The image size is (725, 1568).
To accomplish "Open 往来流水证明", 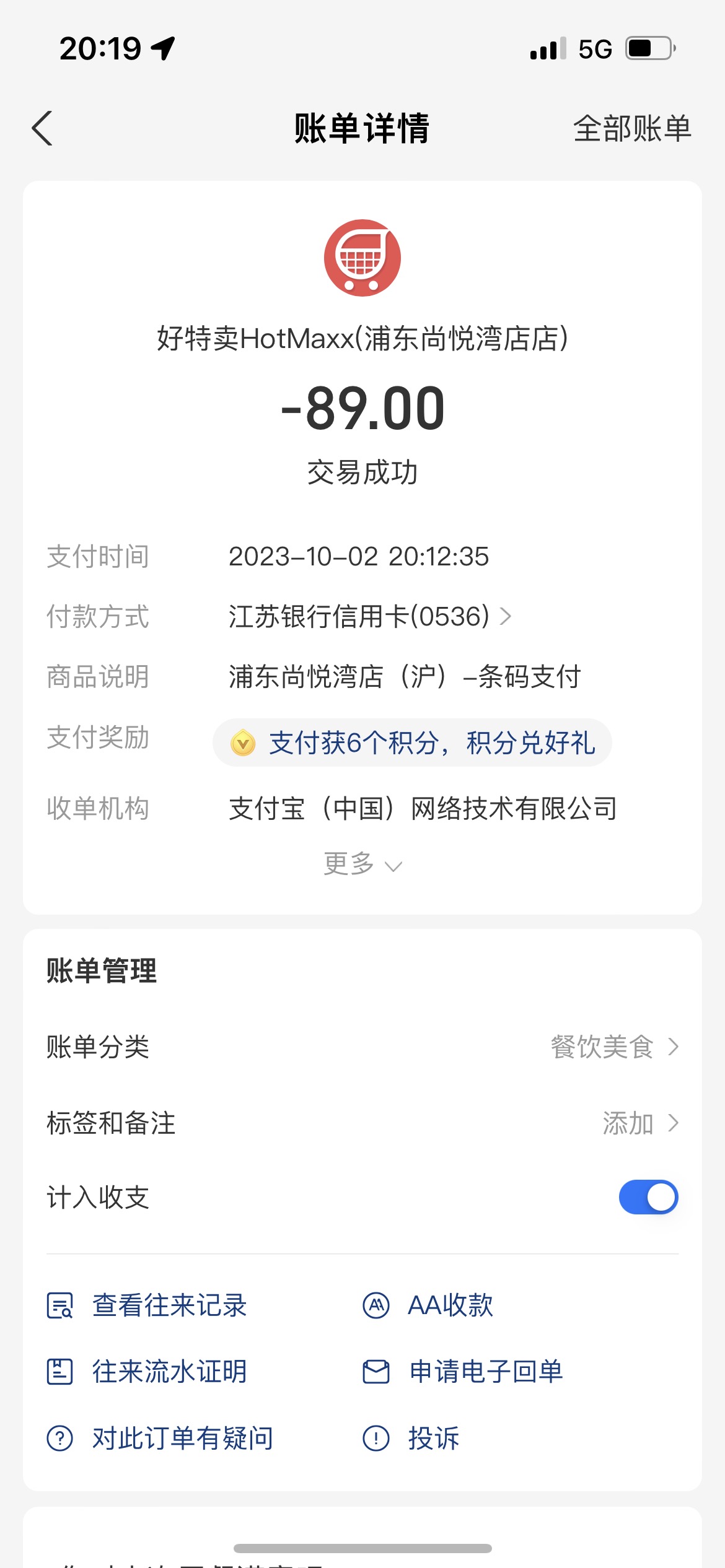I will coord(147,1372).
